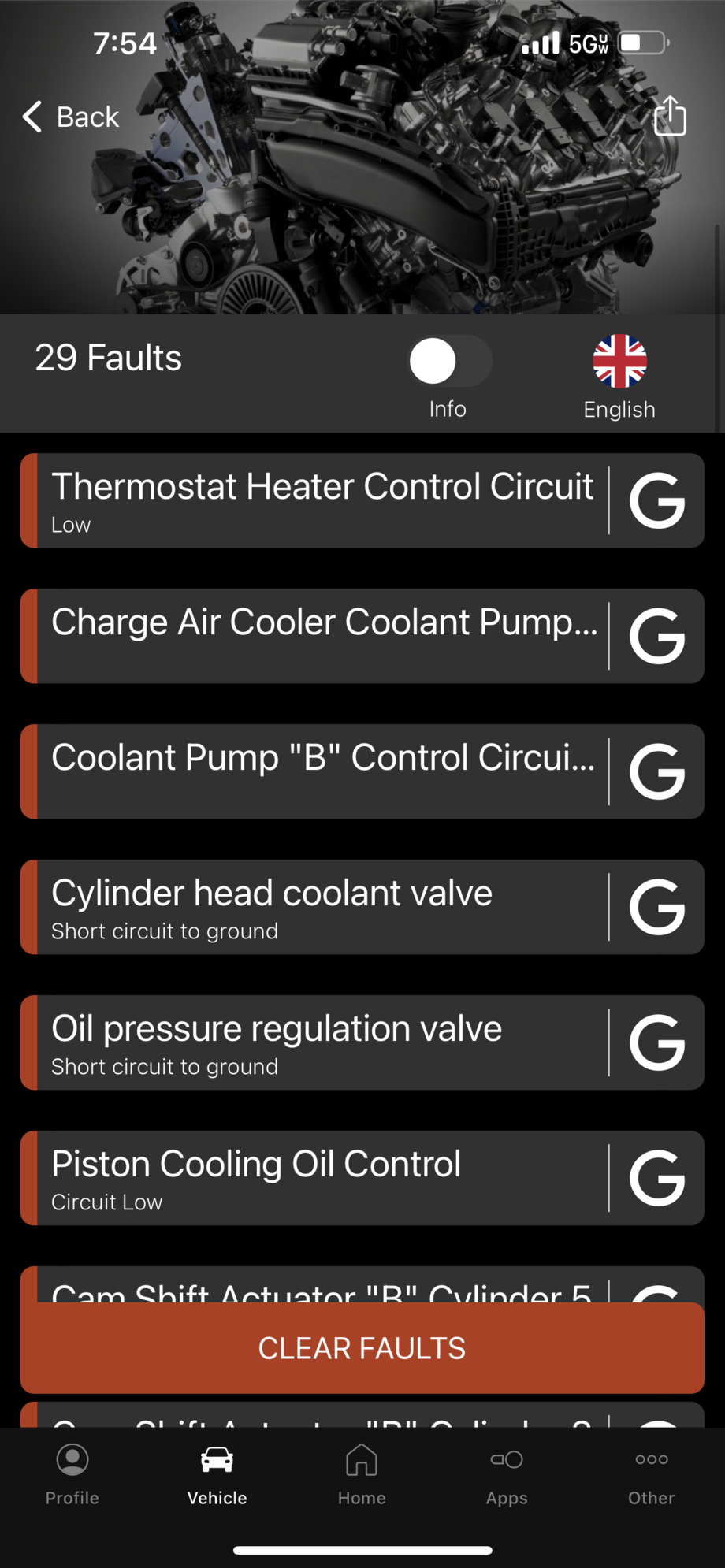Screen dimensions: 725x1568
Task: Tap the G icon next to Piston Cooling Oil Control
Action: (x=656, y=1177)
